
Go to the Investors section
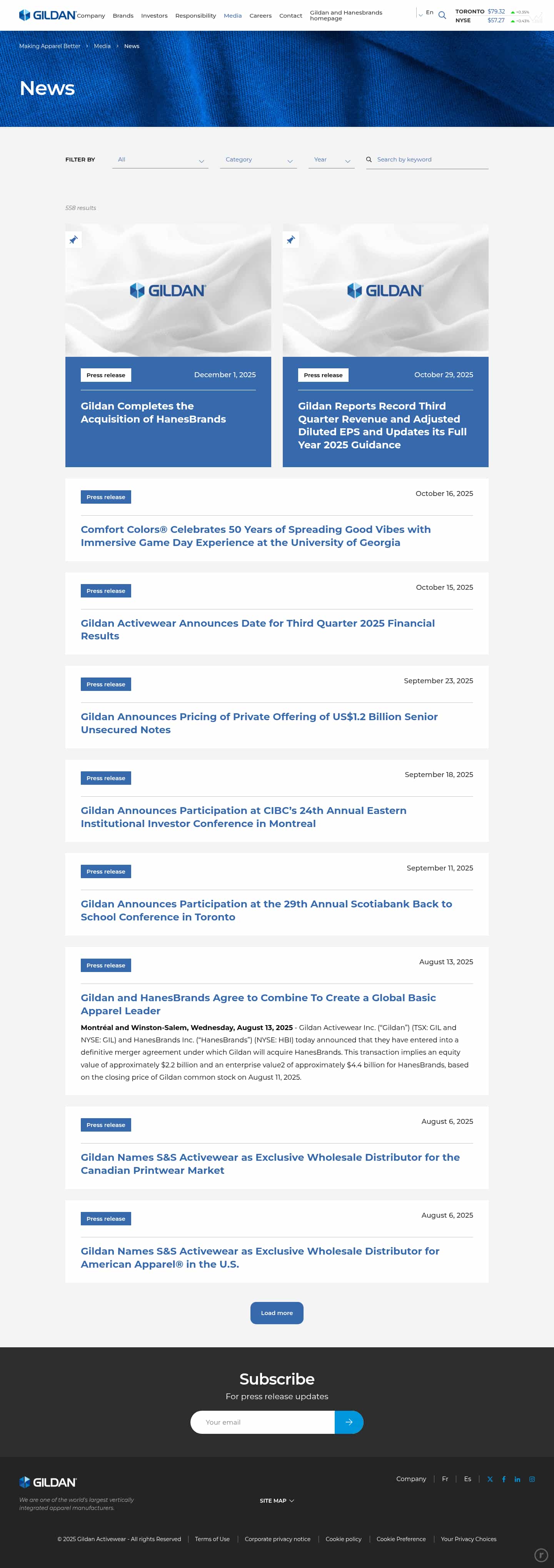154,16
